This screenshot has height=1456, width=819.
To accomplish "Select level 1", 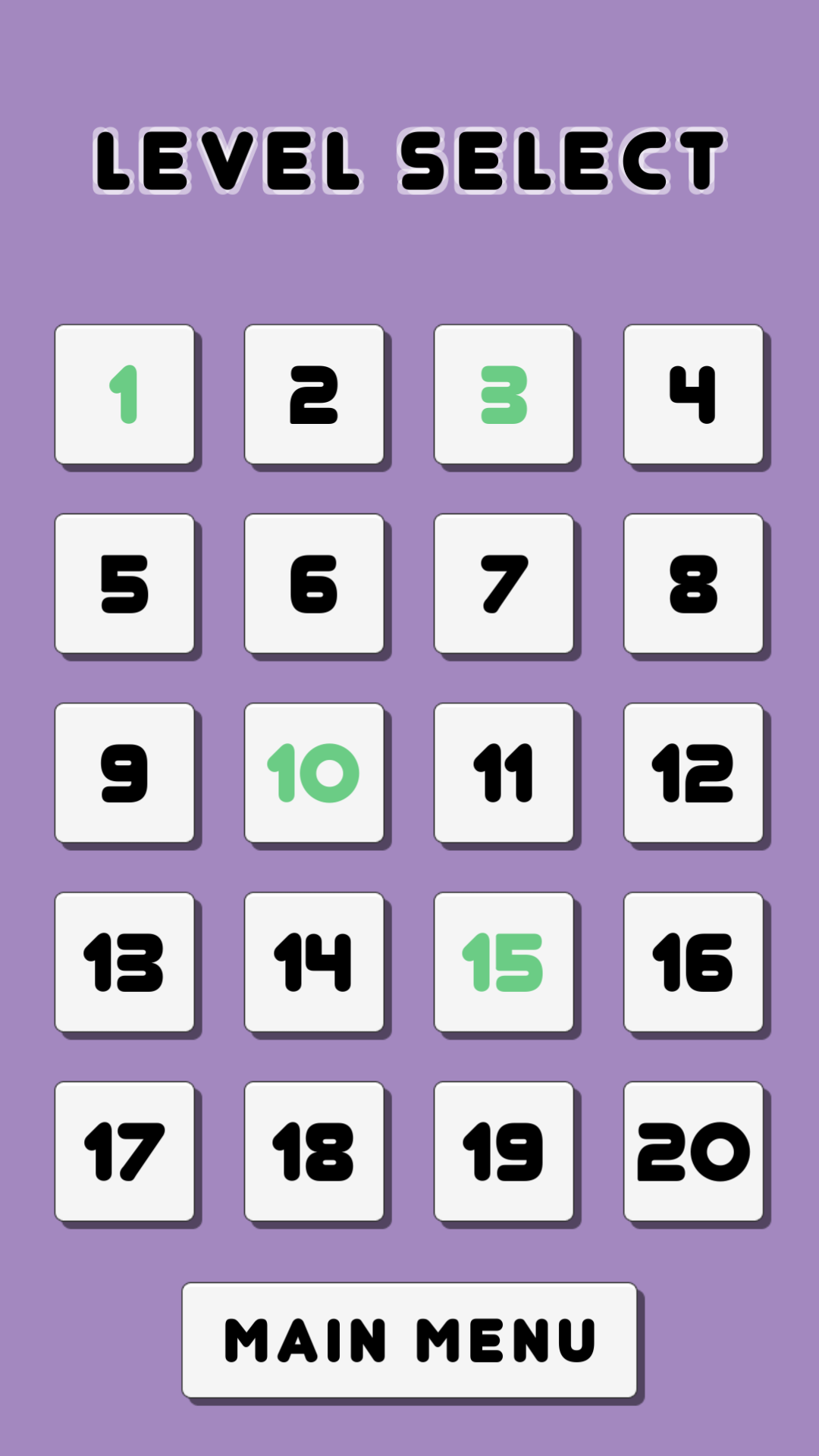I will [124, 394].
